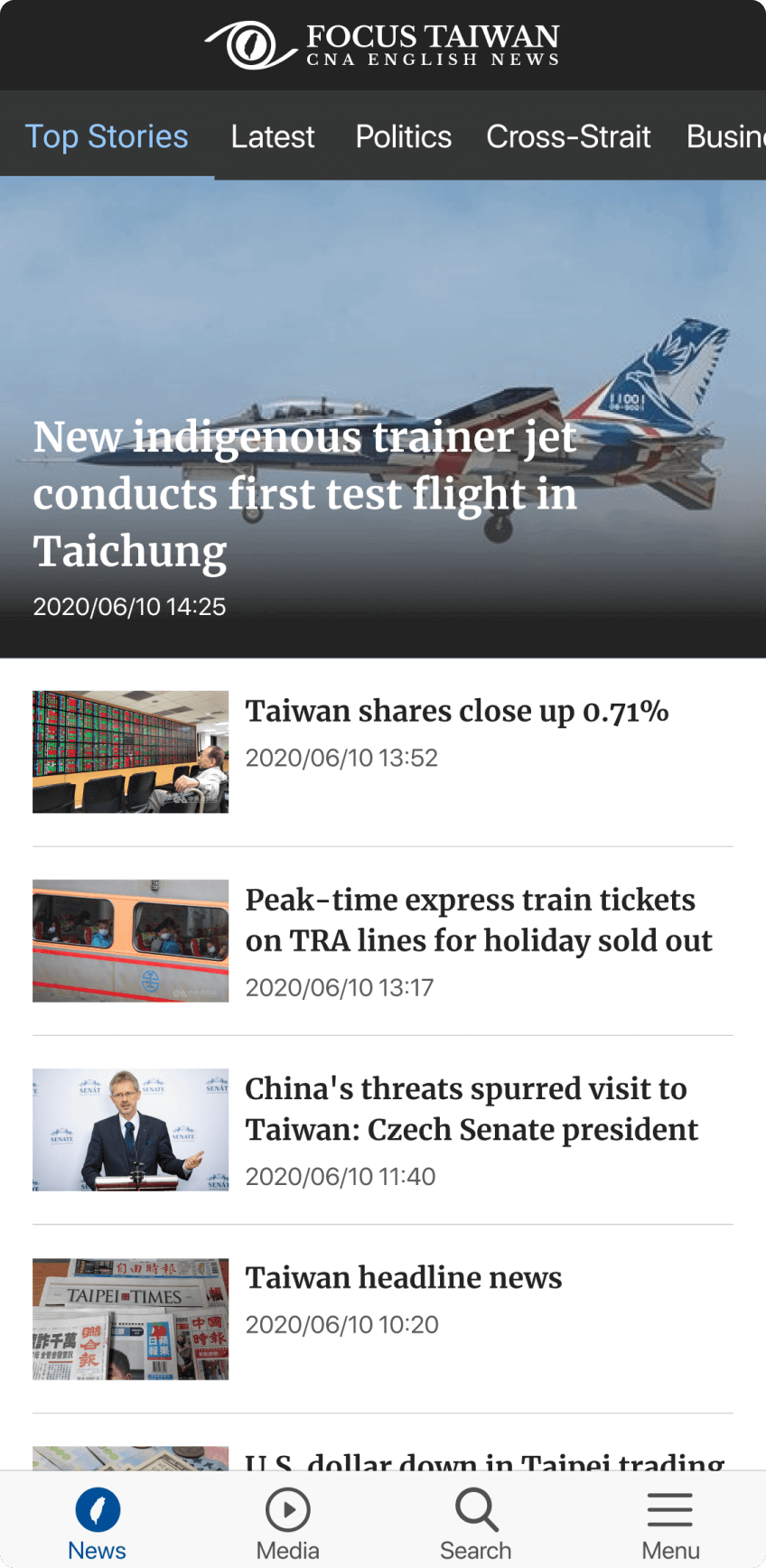Viewport: 766px width, 1568px height.
Task: Select the Cross-Strait news tab
Action: pos(568,135)
